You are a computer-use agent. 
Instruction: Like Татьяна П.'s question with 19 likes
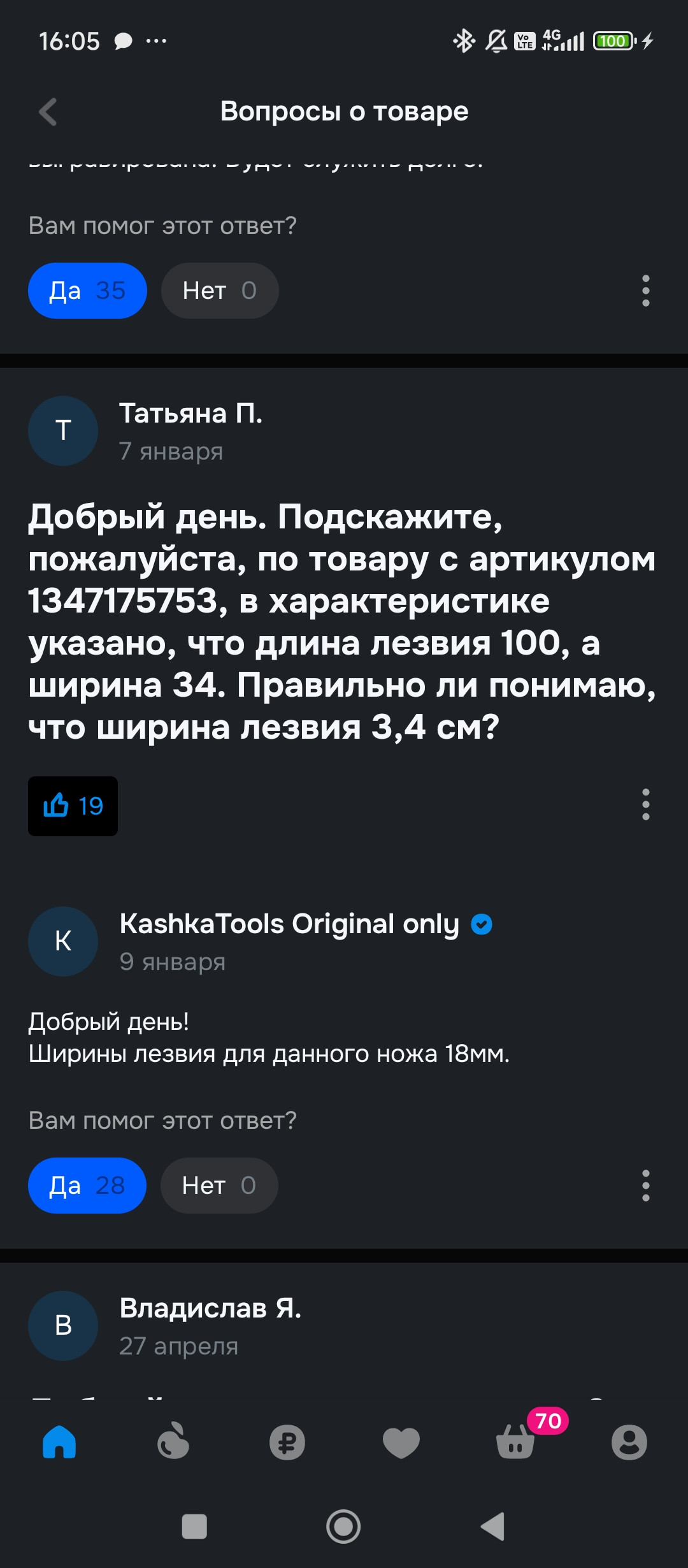[x=73, y=806]
